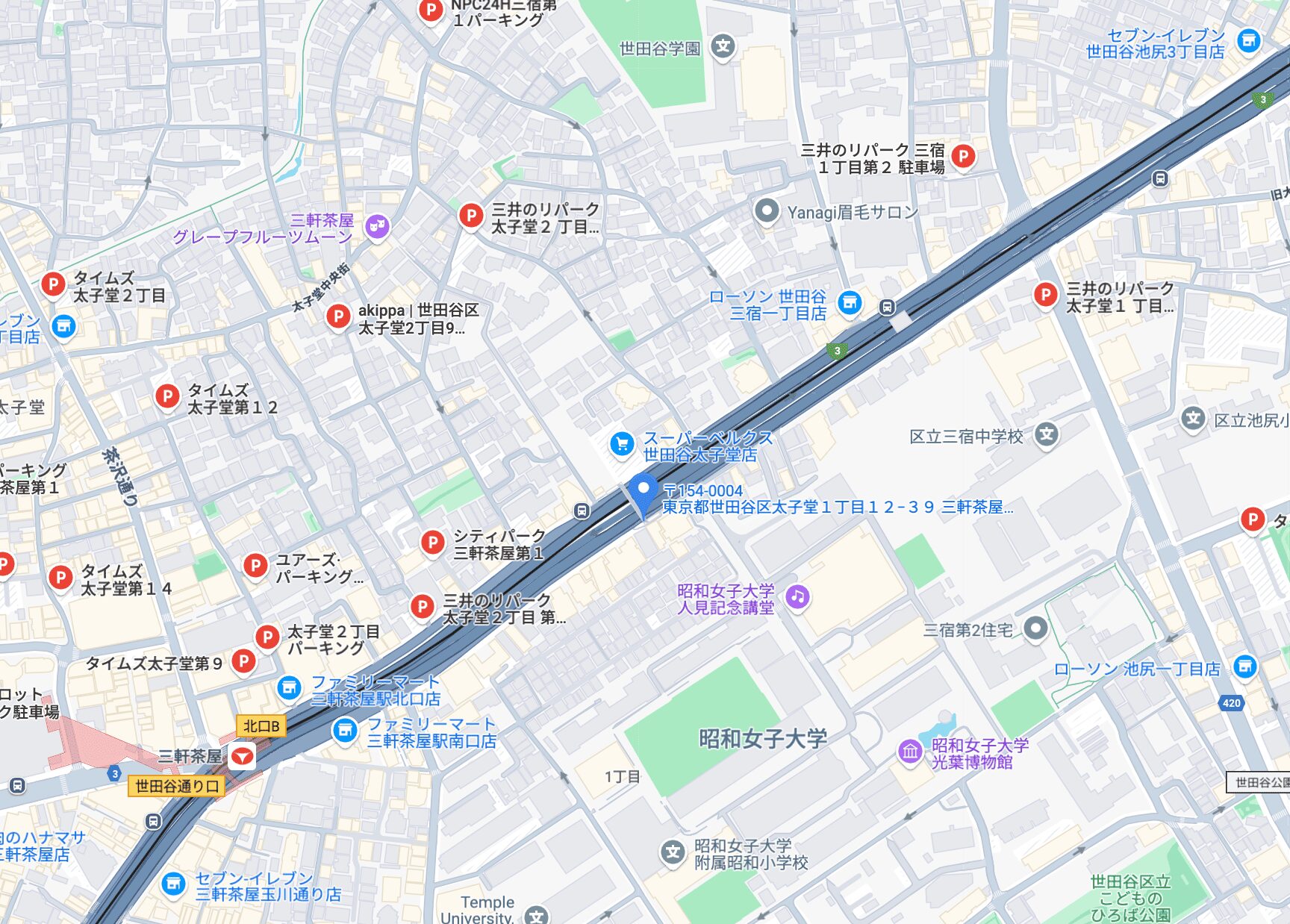The width and height of the screenshot is (1290, 924).
Task: Open スーパーベルクス 世田谷太子堂店 shopping marker
Action: 621,445
